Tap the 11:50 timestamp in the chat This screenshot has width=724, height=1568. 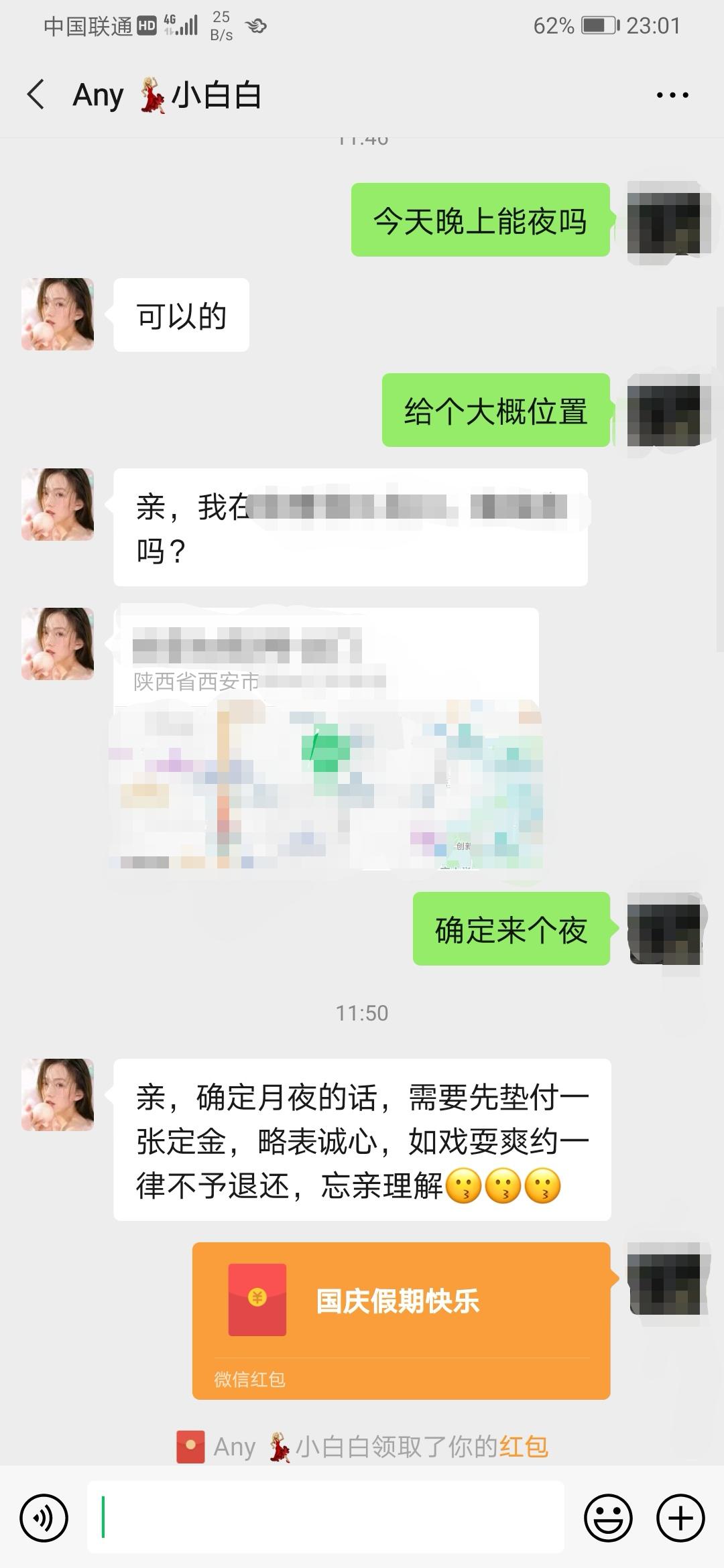coord(362,1013)
